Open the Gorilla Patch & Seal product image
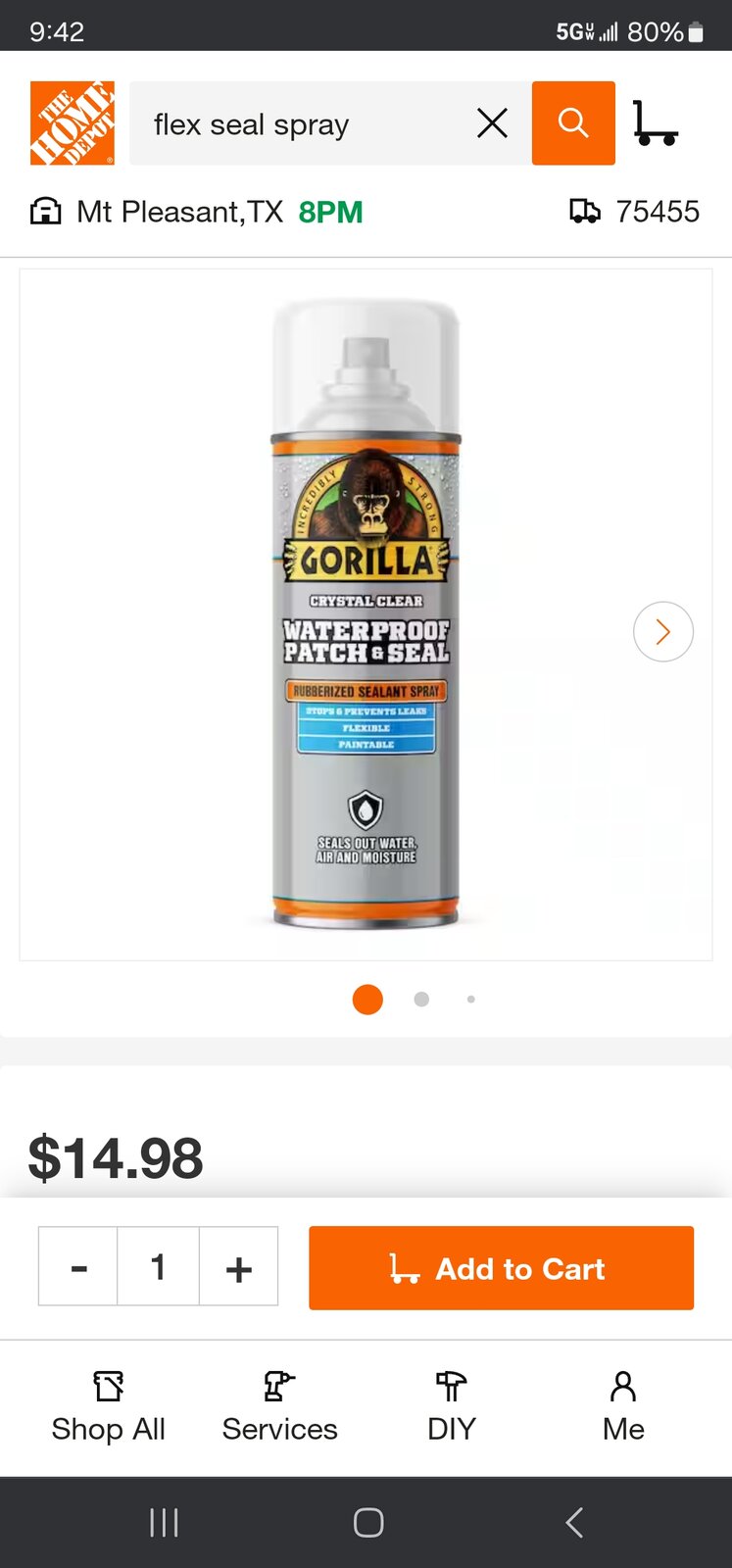This screenshot has height=1568, width=732. pyautogui.click(x=366, y=614)
